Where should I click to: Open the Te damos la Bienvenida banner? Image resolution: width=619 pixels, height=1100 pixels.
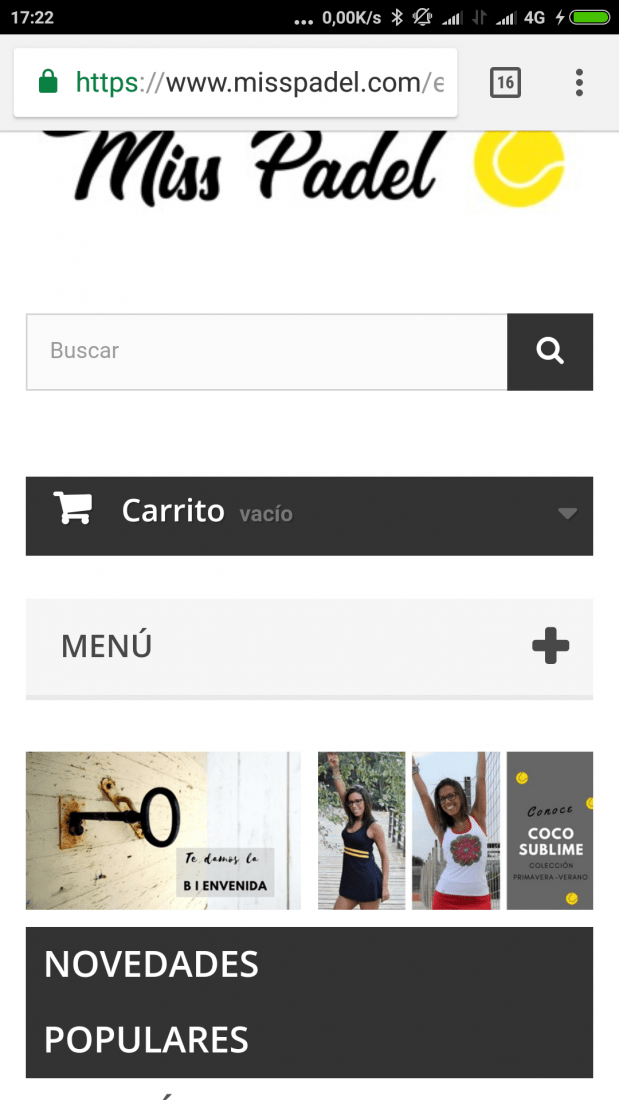(164, 831)
